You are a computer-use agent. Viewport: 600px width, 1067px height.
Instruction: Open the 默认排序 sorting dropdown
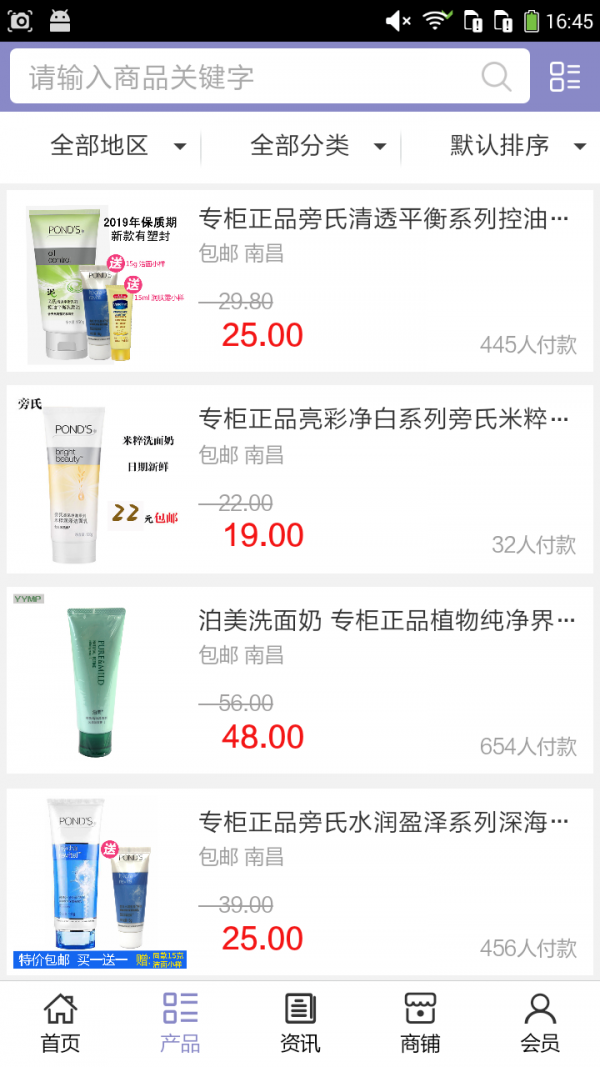click(x=517, y=146)
